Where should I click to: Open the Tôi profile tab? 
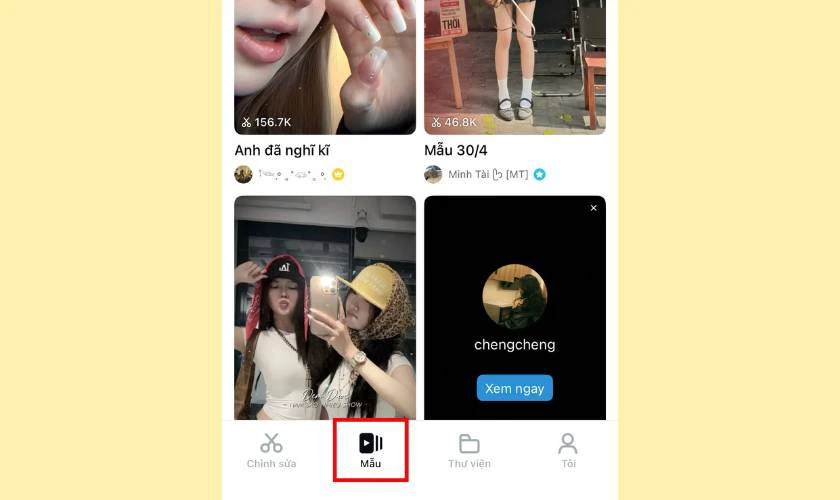point(568,451)
